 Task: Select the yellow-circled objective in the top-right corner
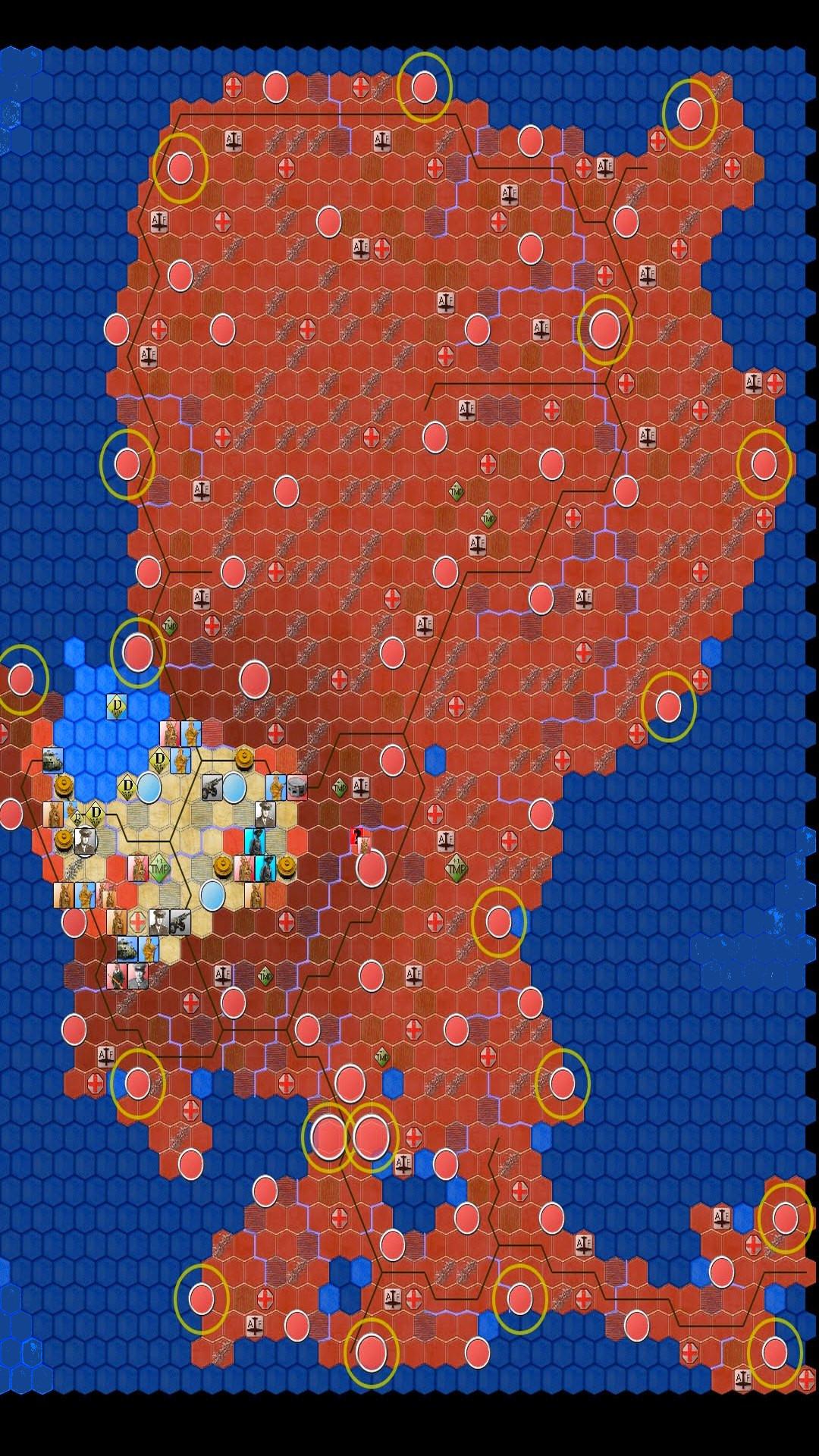tap(689, 112)
